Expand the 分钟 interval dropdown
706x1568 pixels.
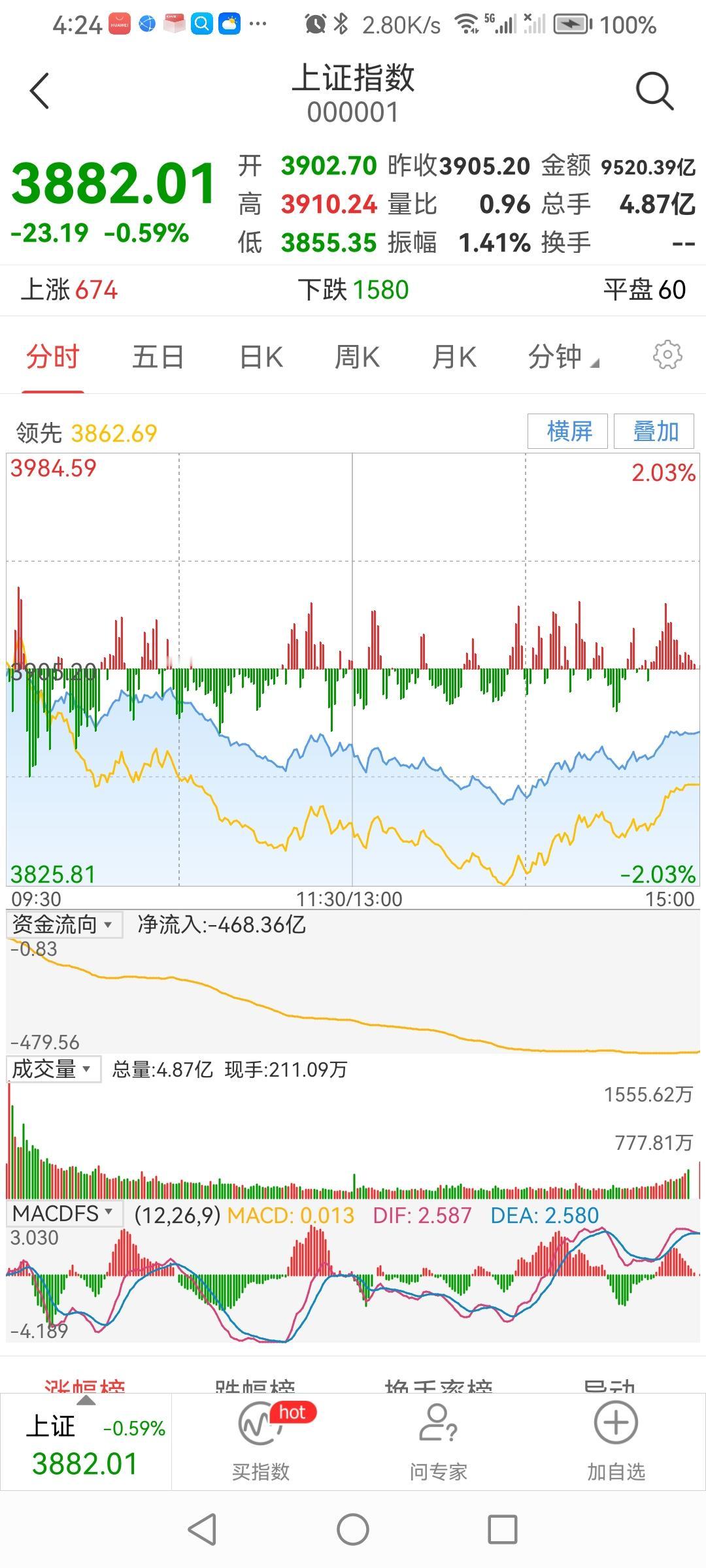tap(563, 357)
